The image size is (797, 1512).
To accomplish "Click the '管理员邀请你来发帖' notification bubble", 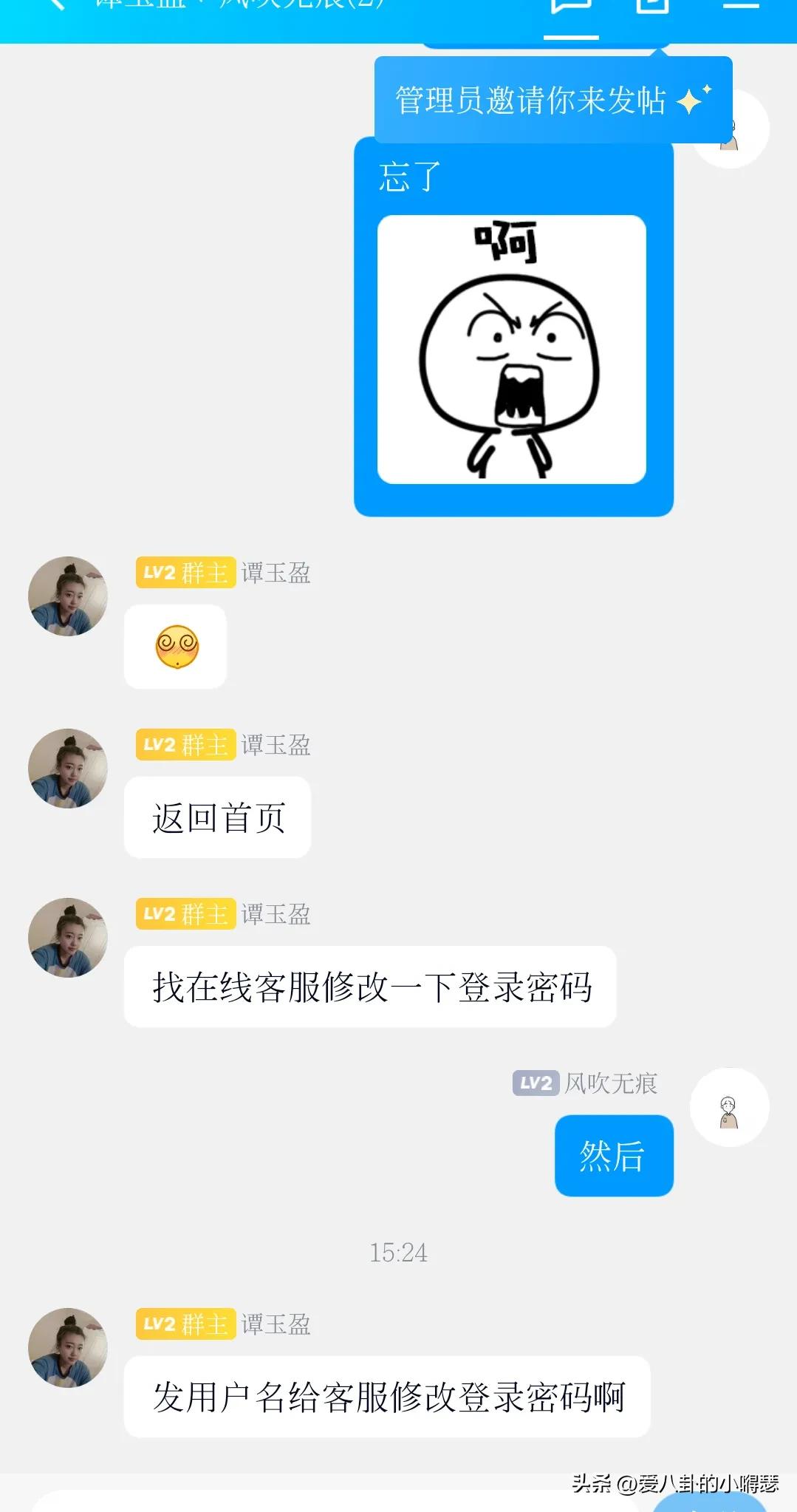I will (x=550, y=98).
